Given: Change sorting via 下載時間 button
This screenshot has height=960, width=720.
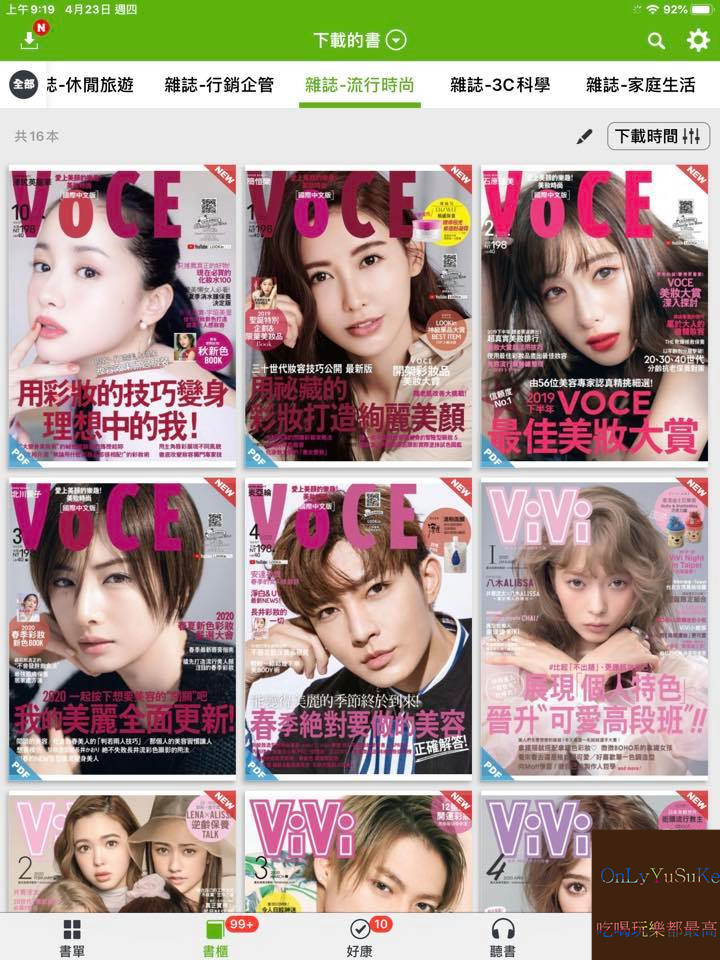Looking at the screenshot, I should 658,136.
